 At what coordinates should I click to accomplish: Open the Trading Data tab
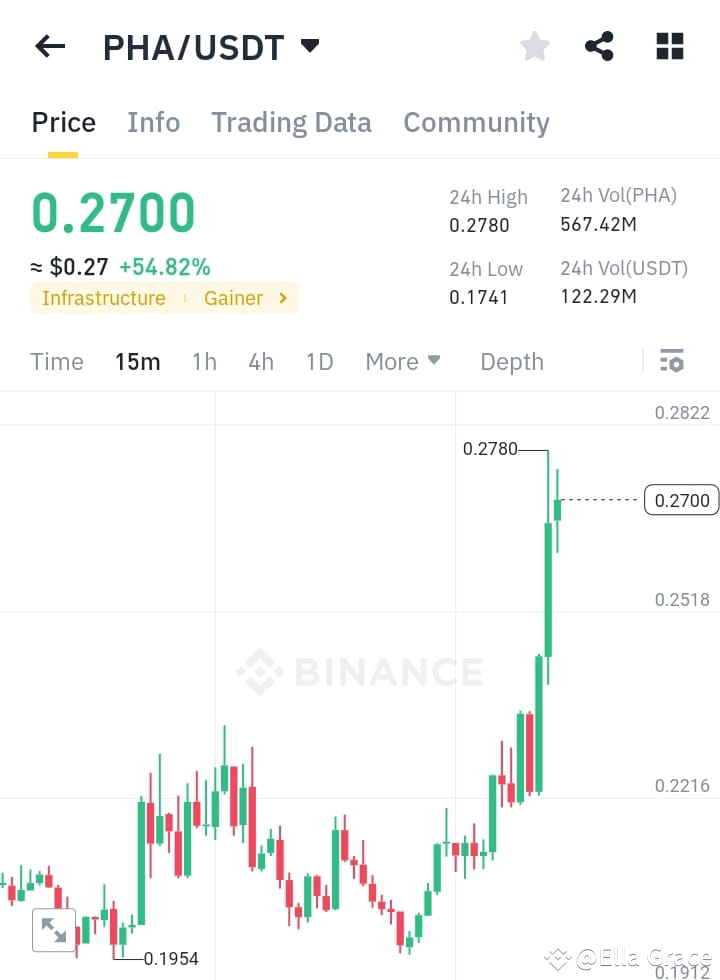[291, 122]
